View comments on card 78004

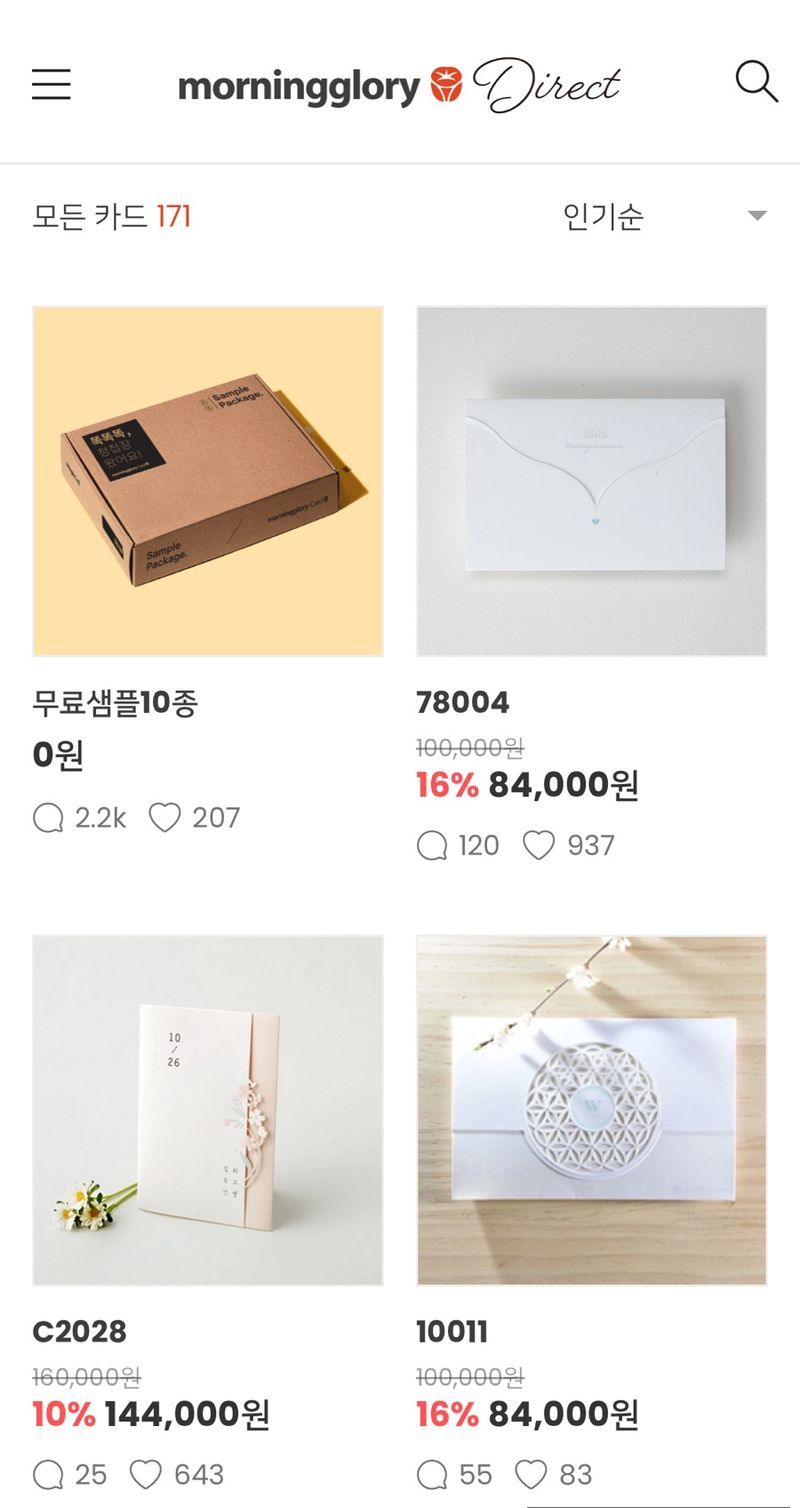[432, 846]
